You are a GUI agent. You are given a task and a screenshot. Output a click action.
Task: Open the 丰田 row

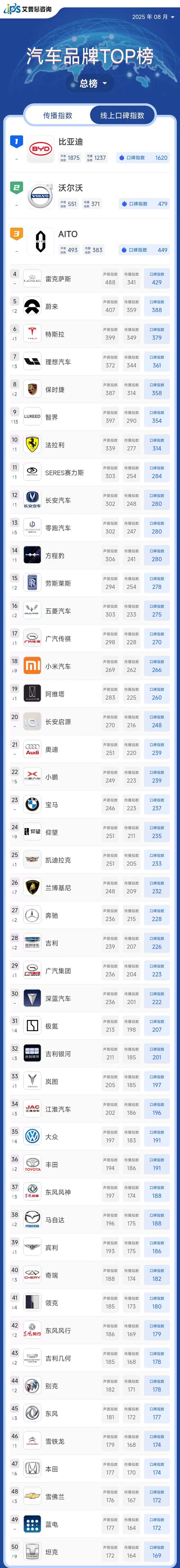coord(90,1164)
